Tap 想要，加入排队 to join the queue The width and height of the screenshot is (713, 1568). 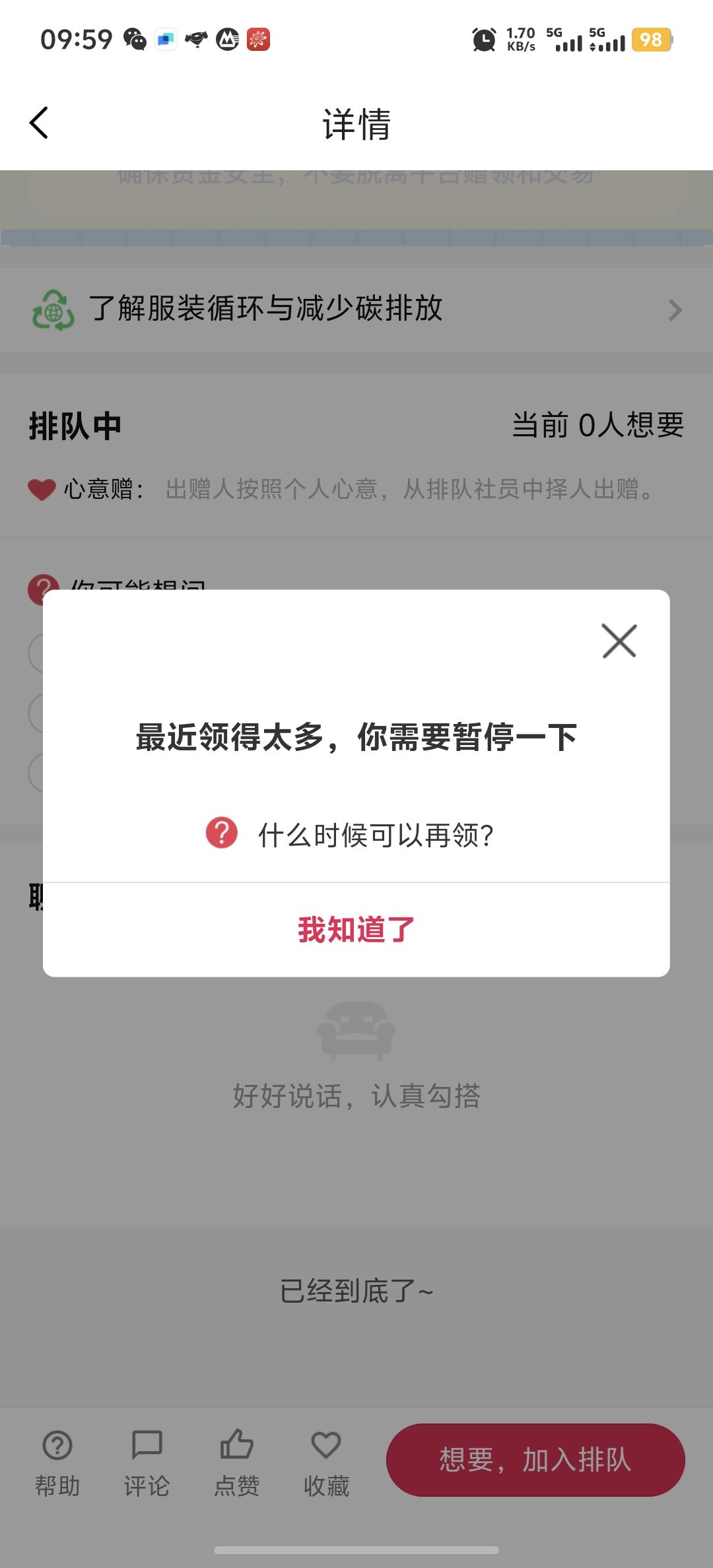click(535, 1460)
